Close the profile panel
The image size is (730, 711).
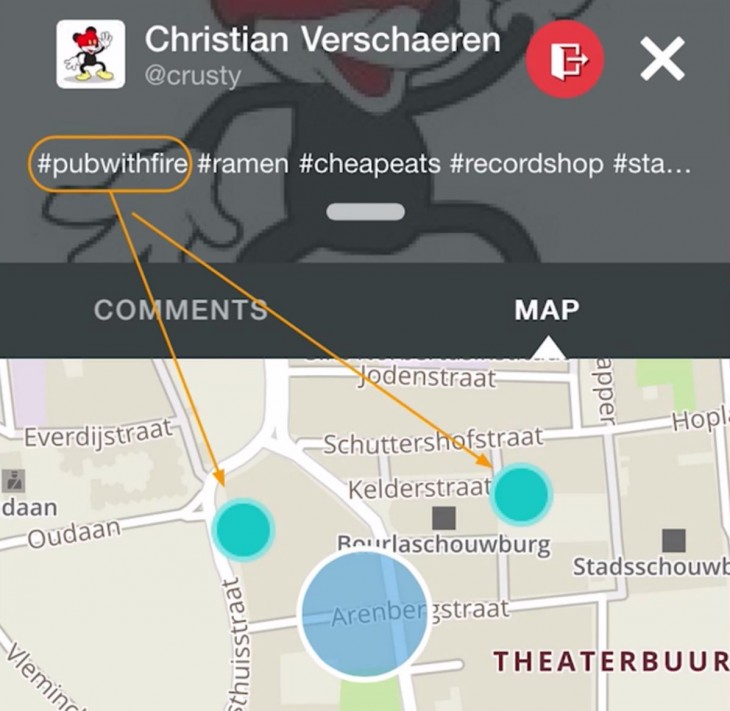pos(662,60)
